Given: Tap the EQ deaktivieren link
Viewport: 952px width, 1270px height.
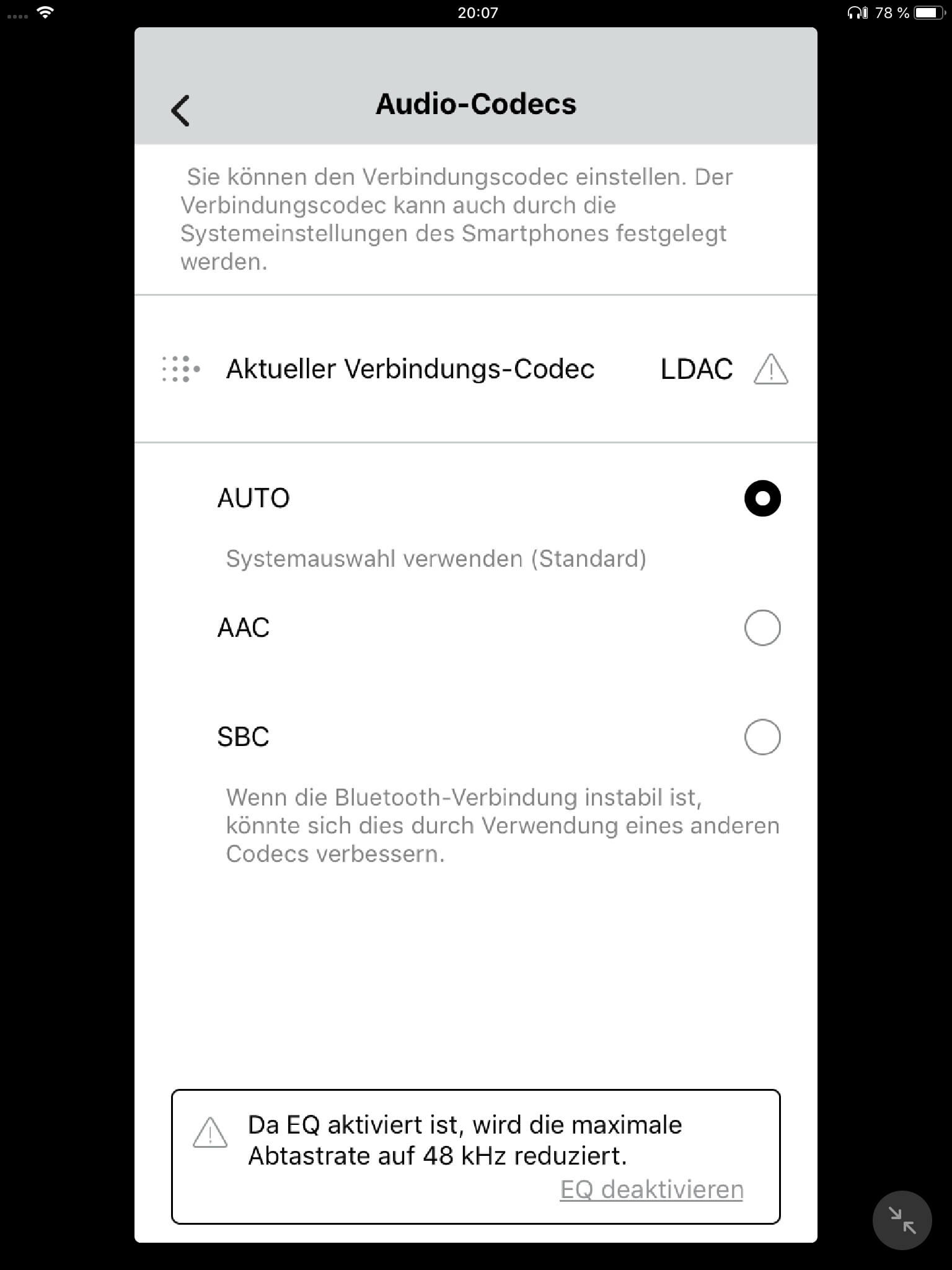Looking at the screenshot, I should coord(651,1189).
